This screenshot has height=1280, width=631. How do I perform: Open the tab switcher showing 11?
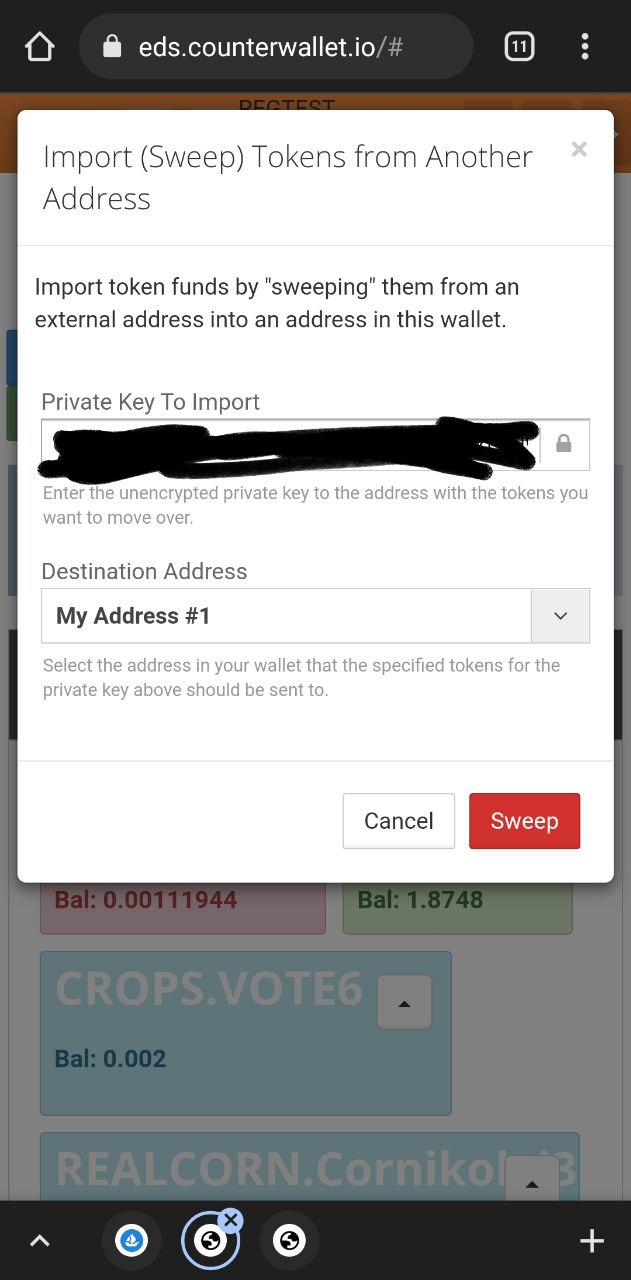tap(519, 46)
